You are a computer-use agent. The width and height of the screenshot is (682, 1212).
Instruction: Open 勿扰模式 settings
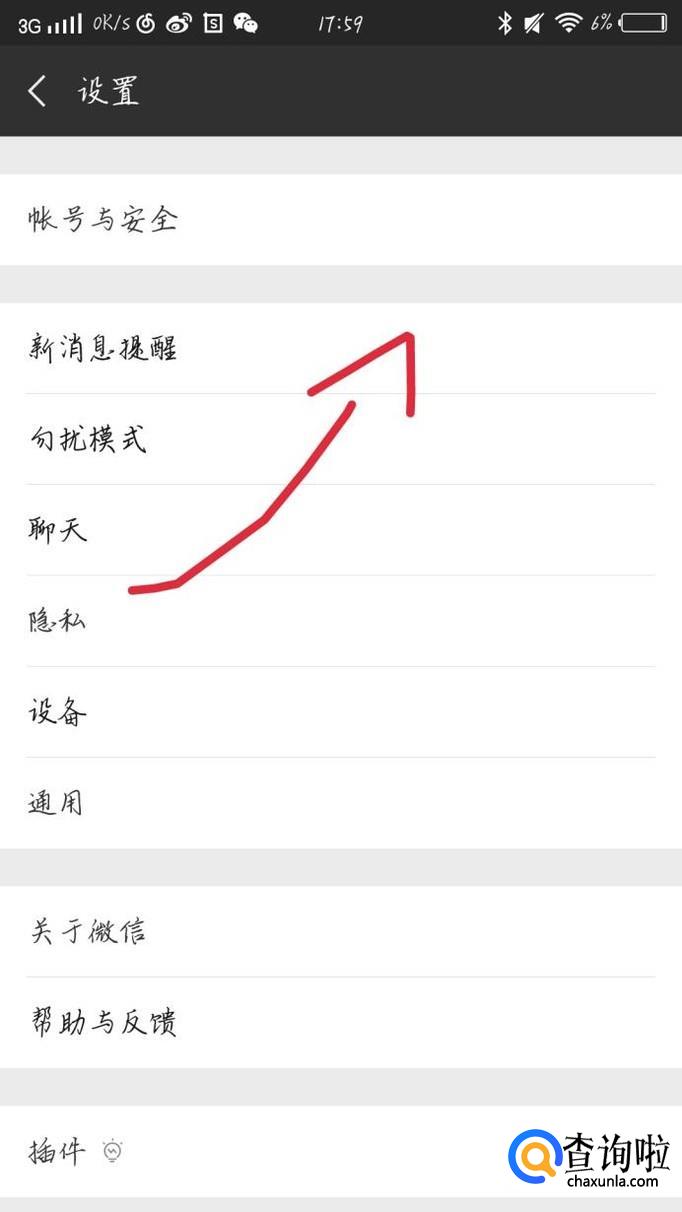(341, 439)
